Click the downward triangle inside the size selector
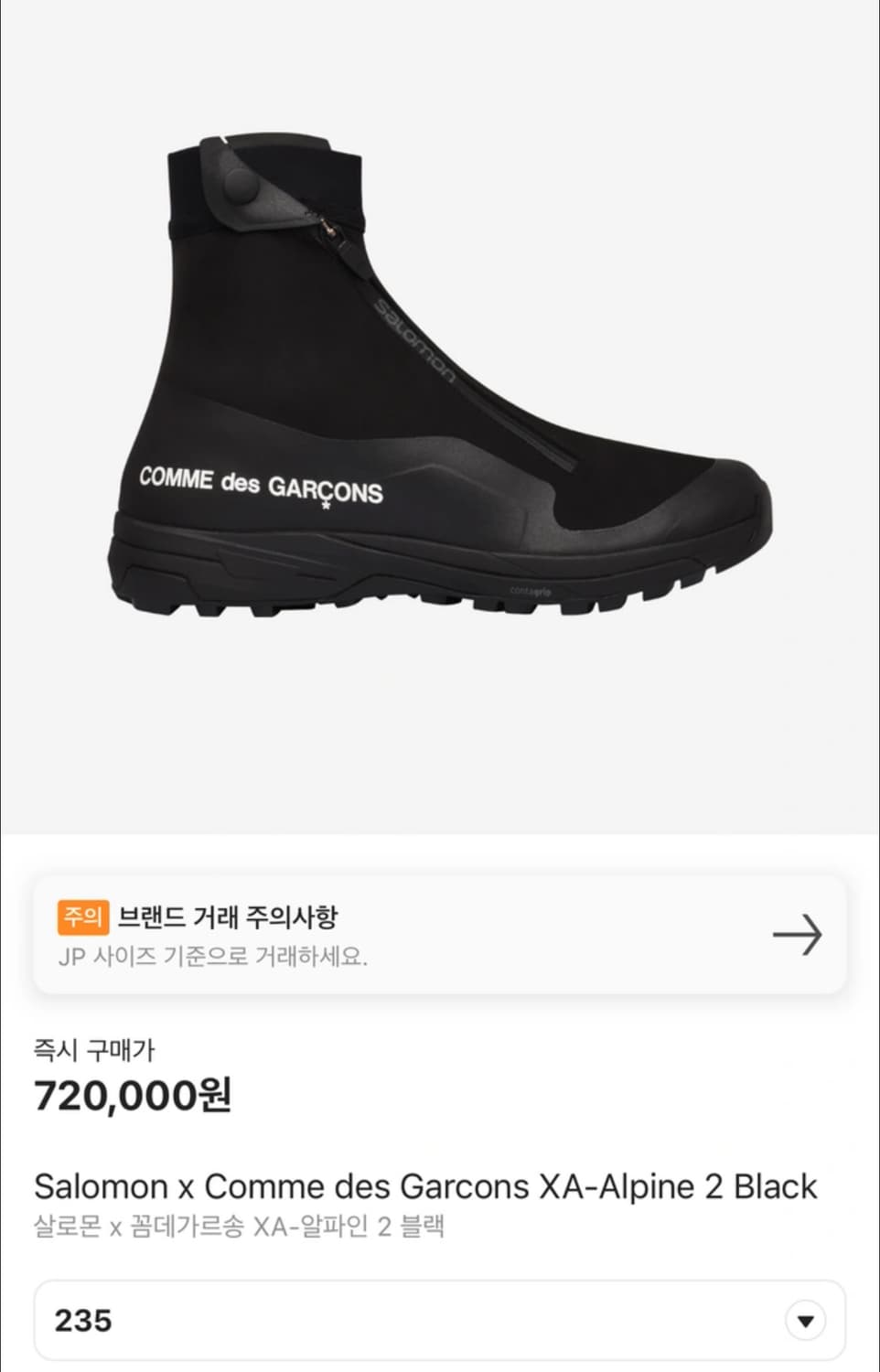Image resolution: width=880 pixels, height=1372 pixels. tap(807, 1319)
